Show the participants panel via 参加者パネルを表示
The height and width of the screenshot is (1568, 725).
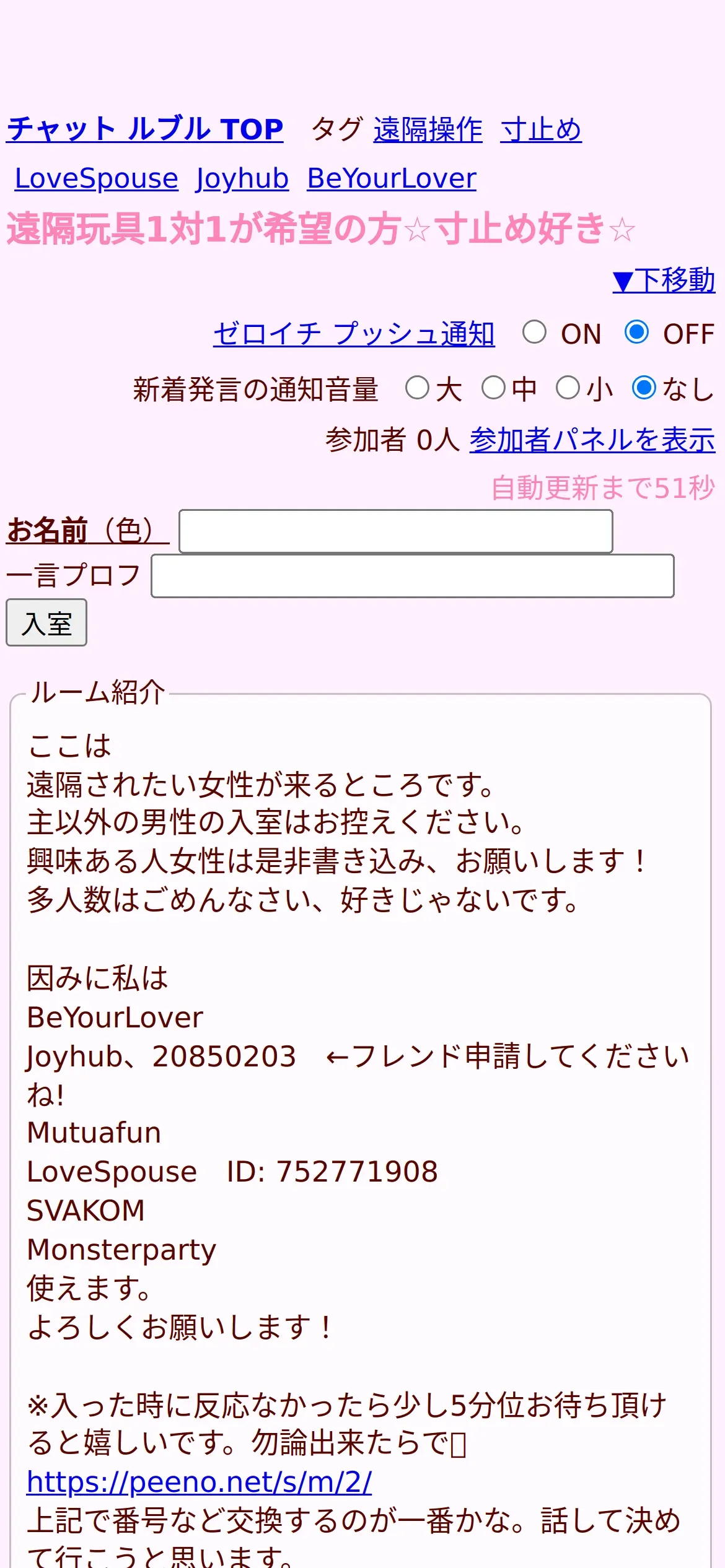(592, 440)
